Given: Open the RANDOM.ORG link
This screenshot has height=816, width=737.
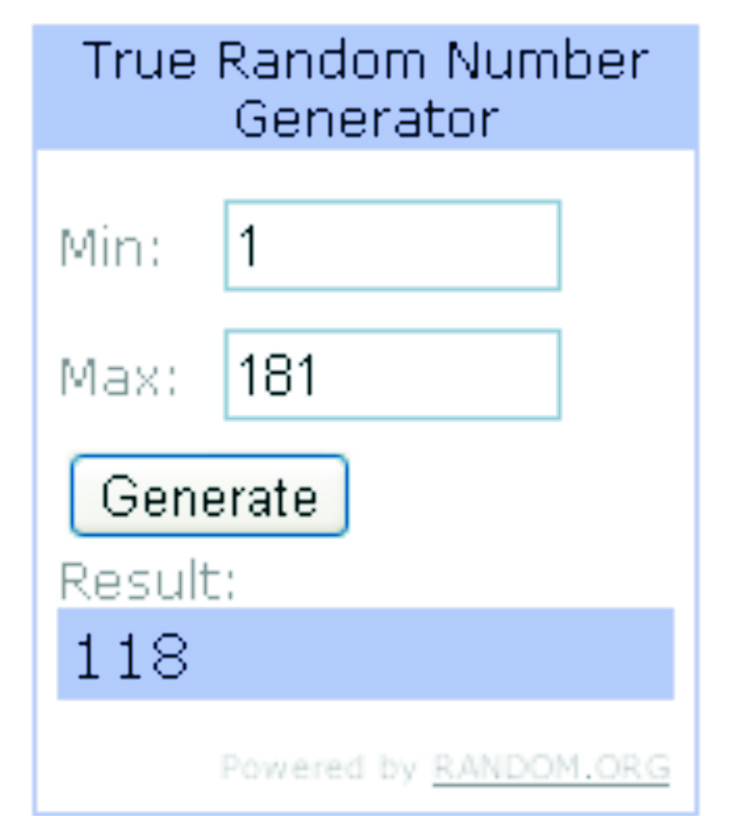Looking at the screenshot, I should coord(551,768).
